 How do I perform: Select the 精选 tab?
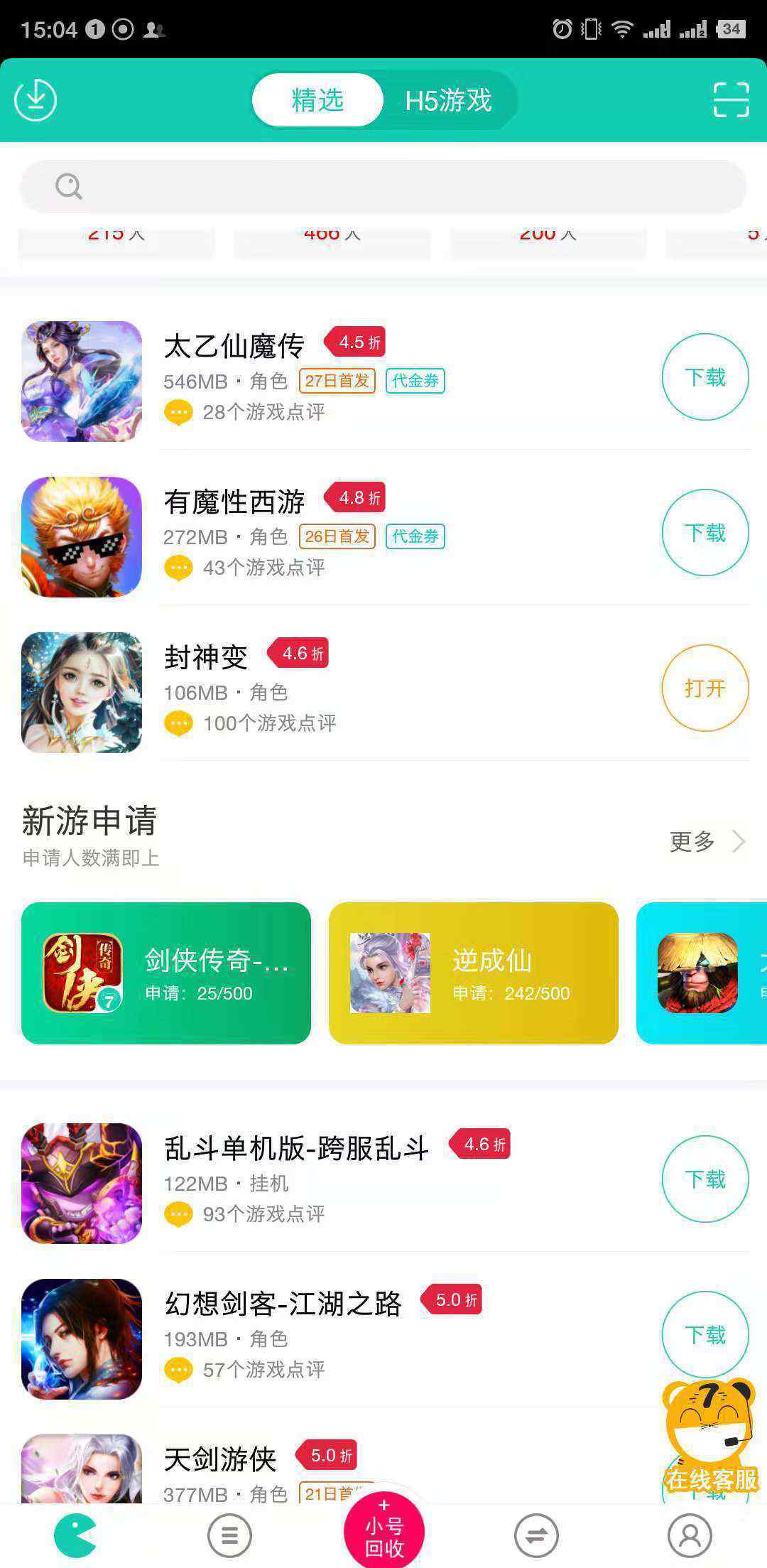[x=317, y=100]
